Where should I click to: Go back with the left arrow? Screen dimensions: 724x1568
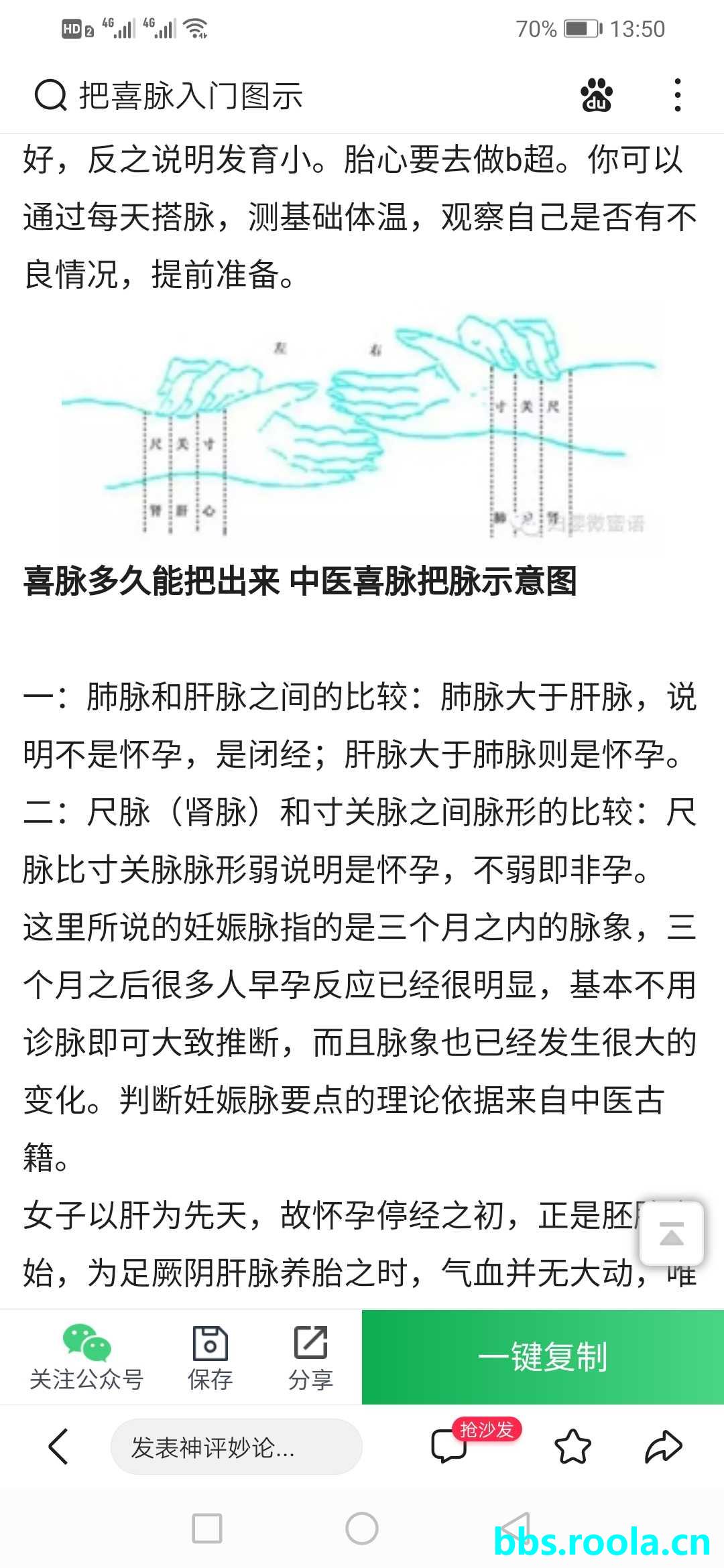58,1447
